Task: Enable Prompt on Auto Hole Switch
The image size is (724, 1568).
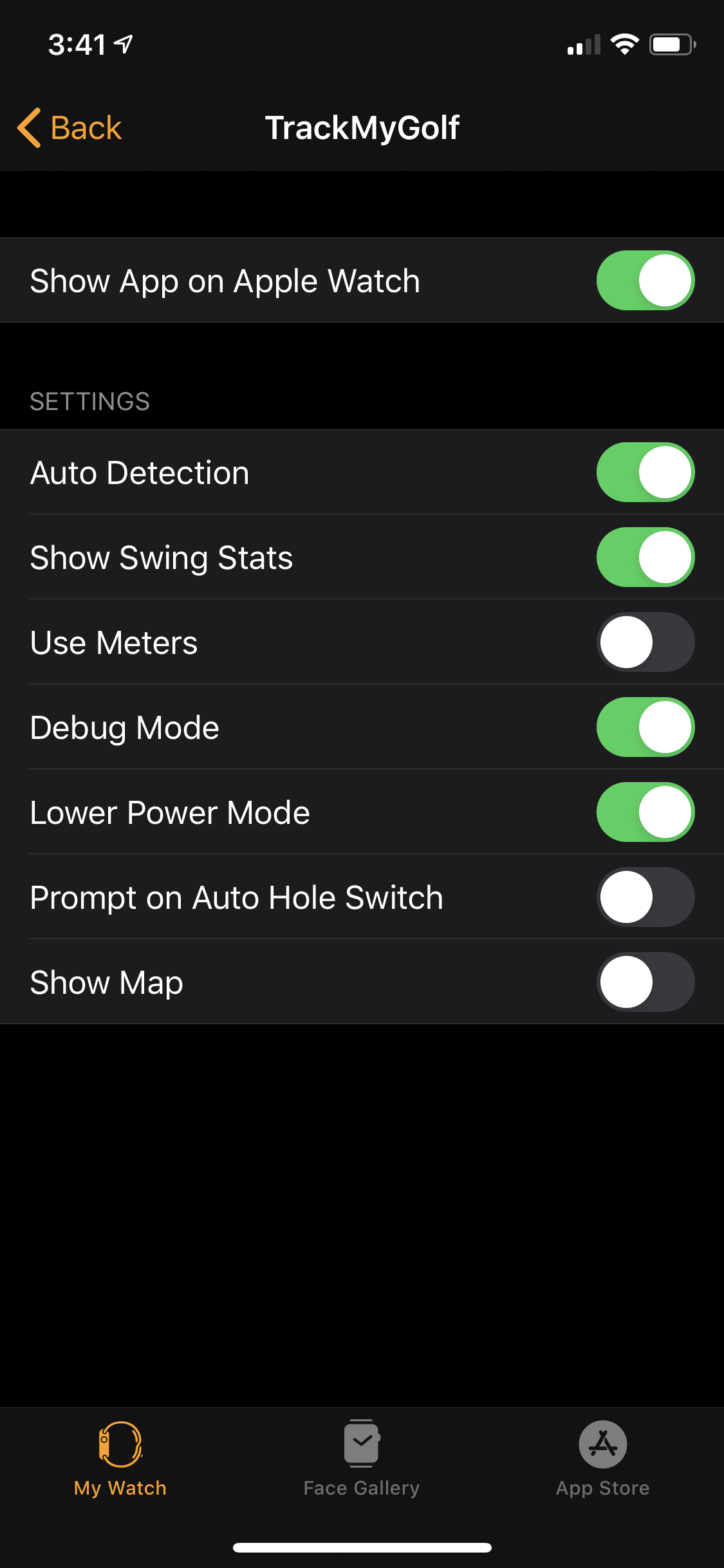Action: pyautogui.click(x=645, y=897)
